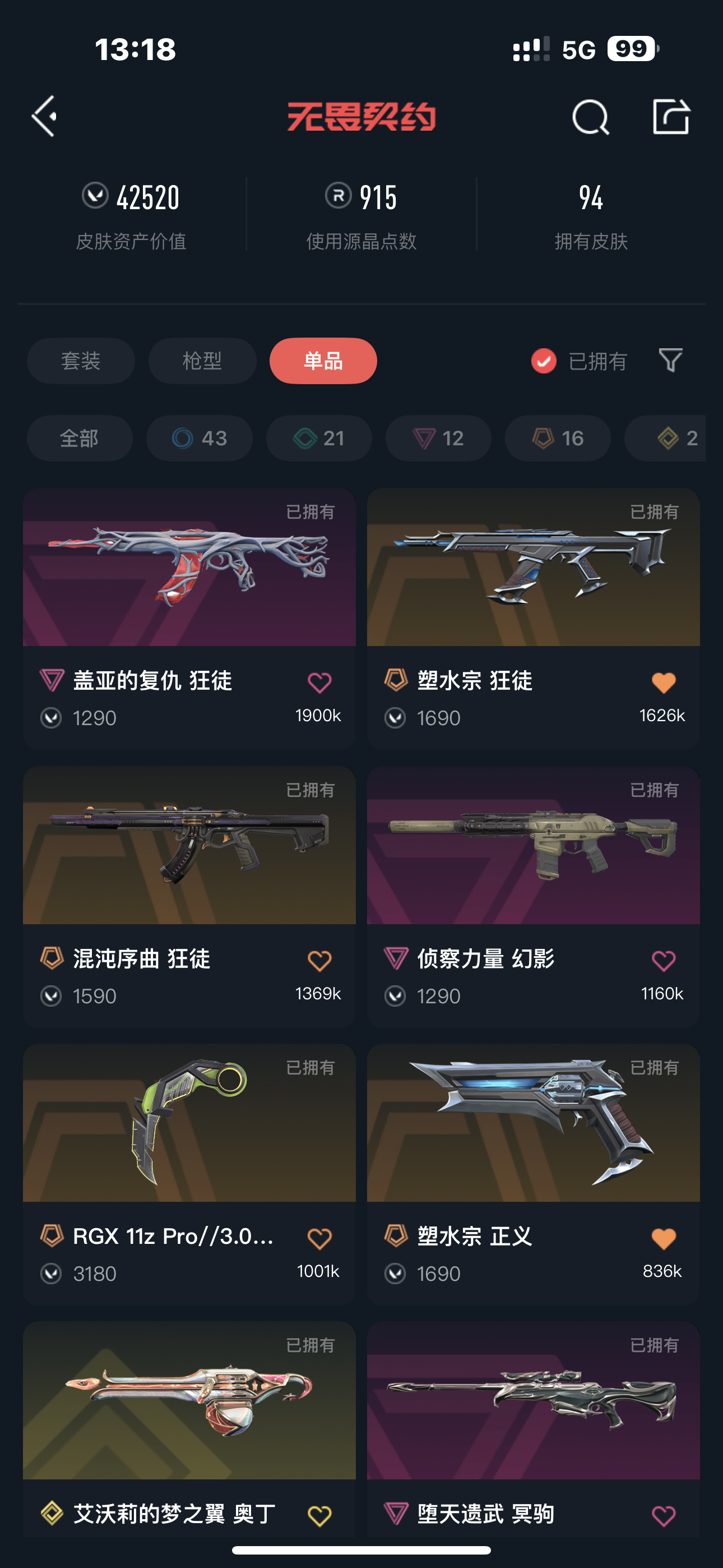
Task: Unlike the 塑水宗 正义 skin
Action: click(x=664, y=1238)
